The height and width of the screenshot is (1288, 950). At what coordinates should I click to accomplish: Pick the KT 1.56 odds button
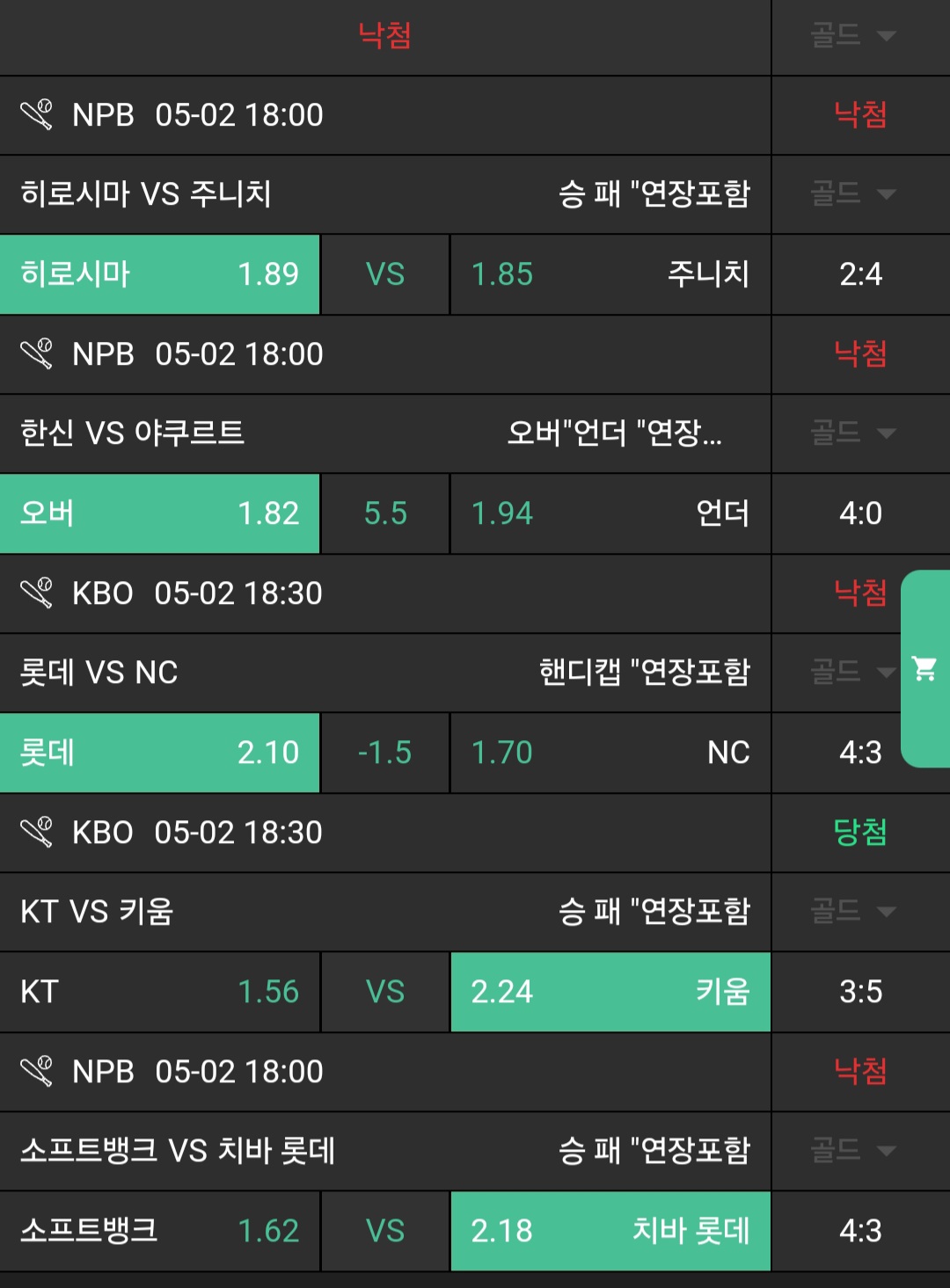160,992
